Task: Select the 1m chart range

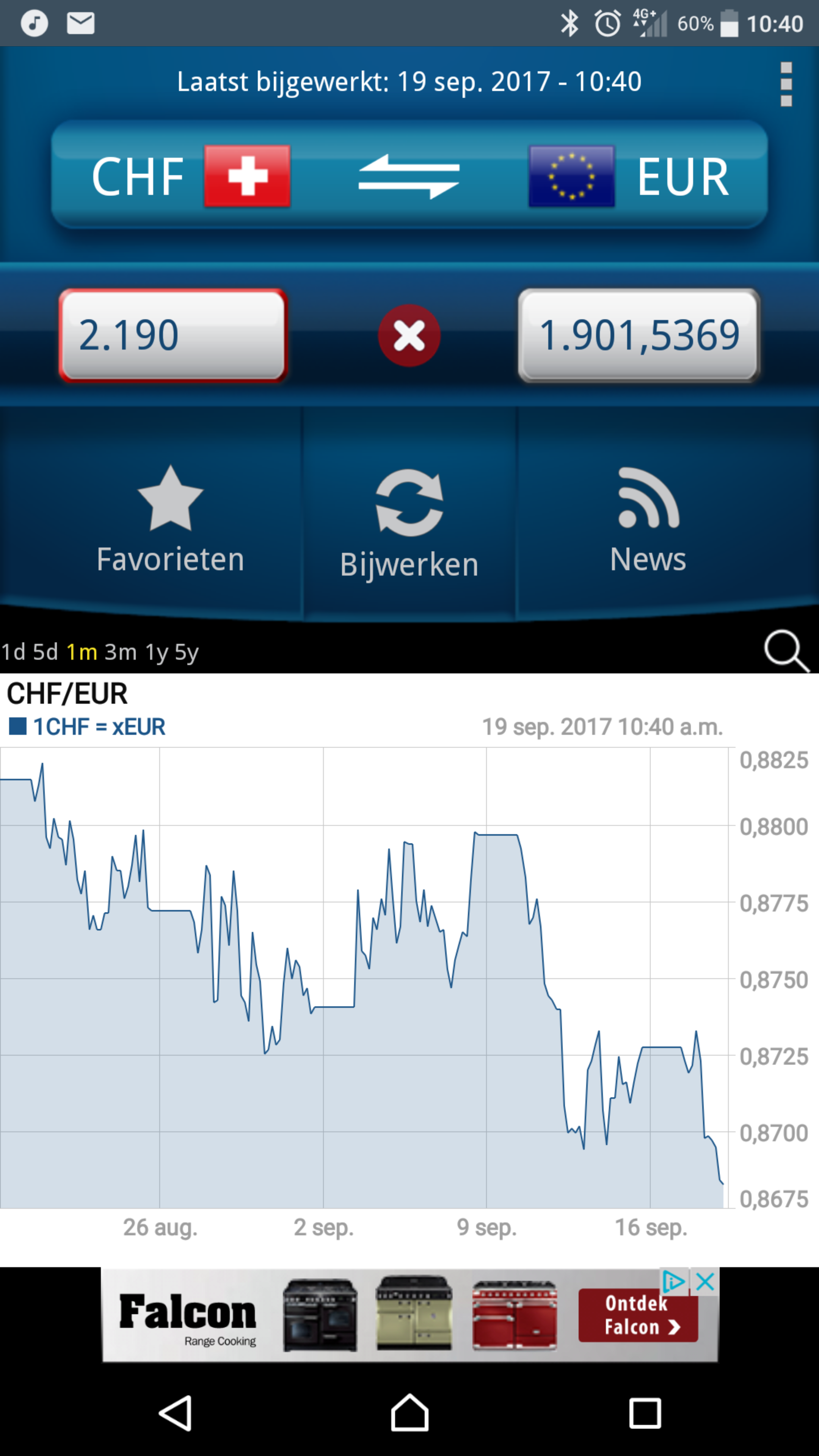Action: [x=82, y=652]
